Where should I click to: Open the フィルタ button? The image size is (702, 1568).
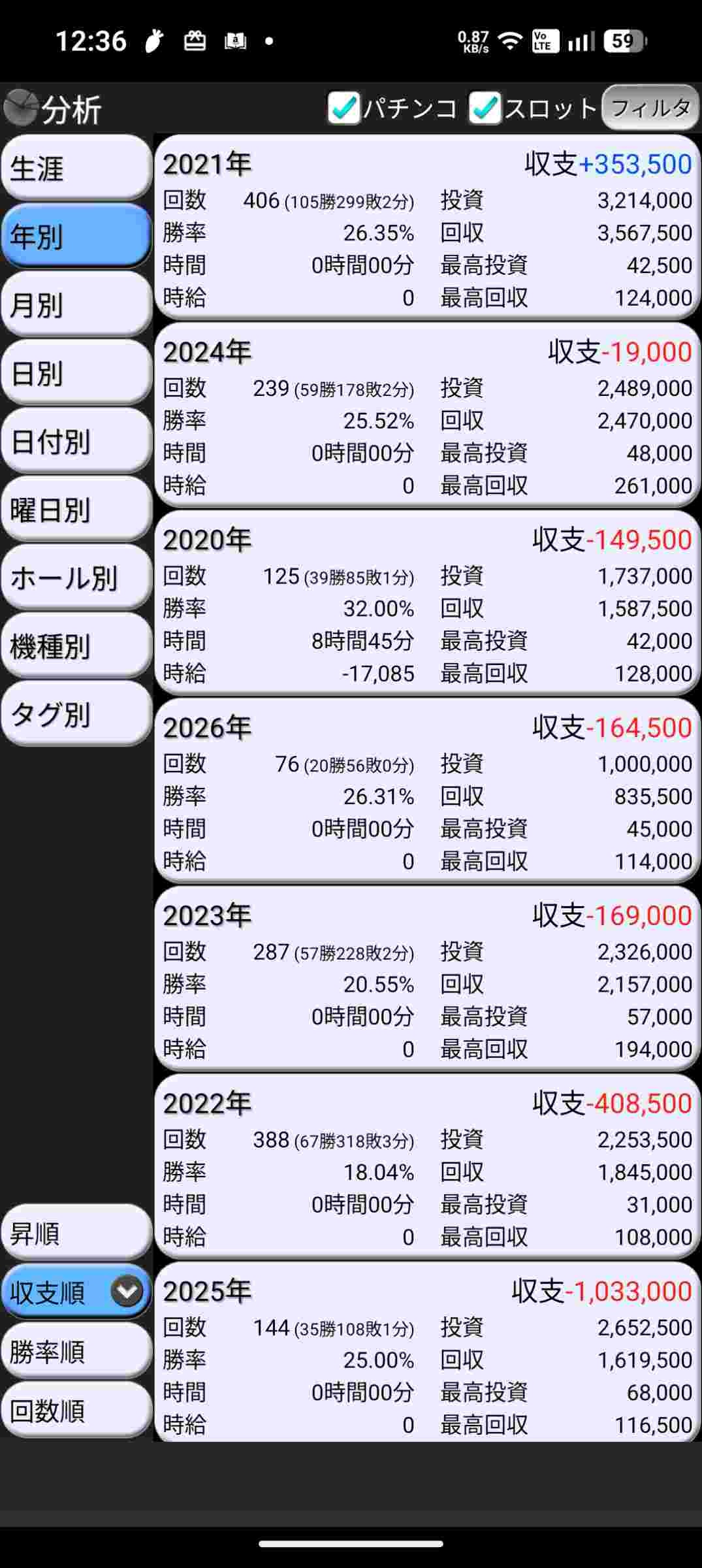pos(650,108)
